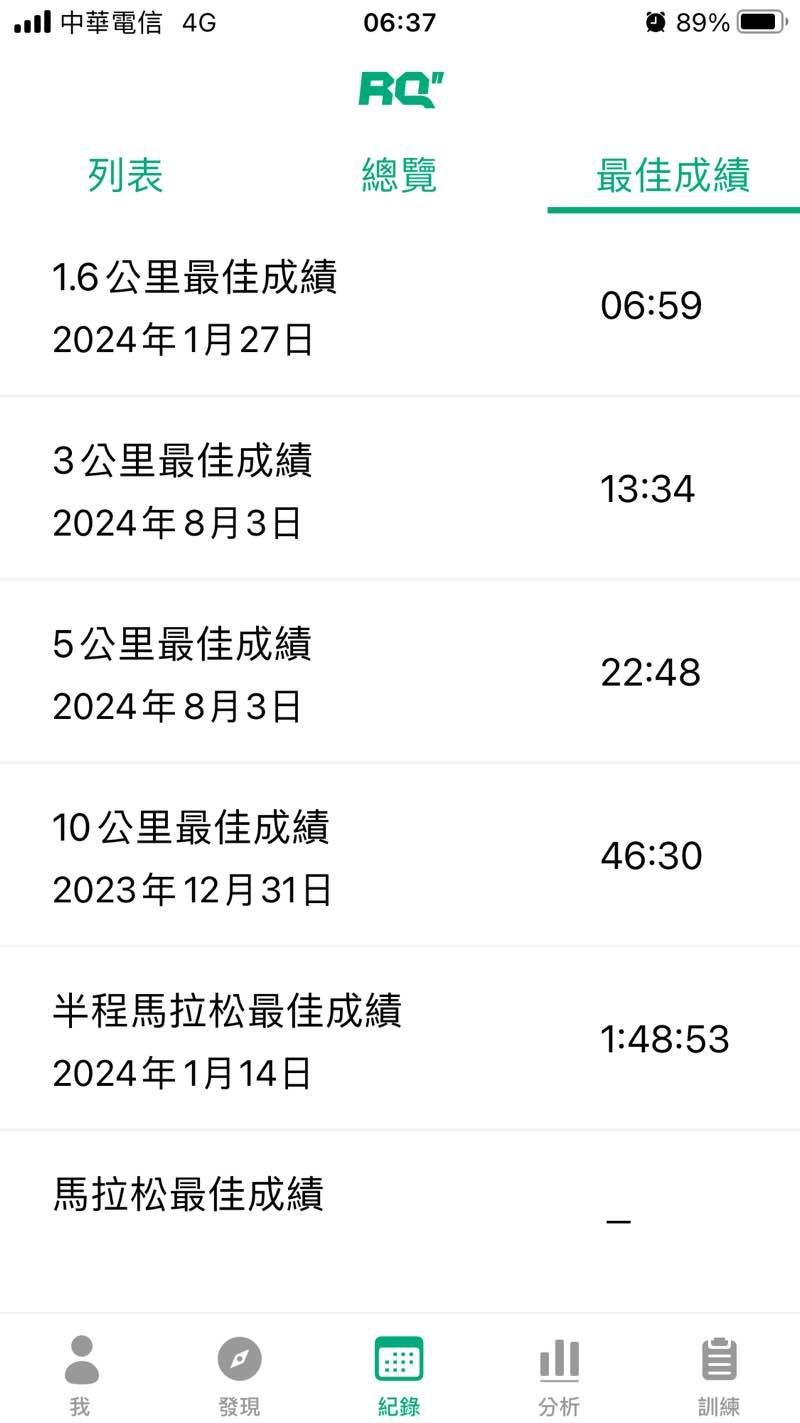Select the 最佳成績 tab
Image resolution: width=800 pixels, height=1423 pixels.
pos(673,175)
